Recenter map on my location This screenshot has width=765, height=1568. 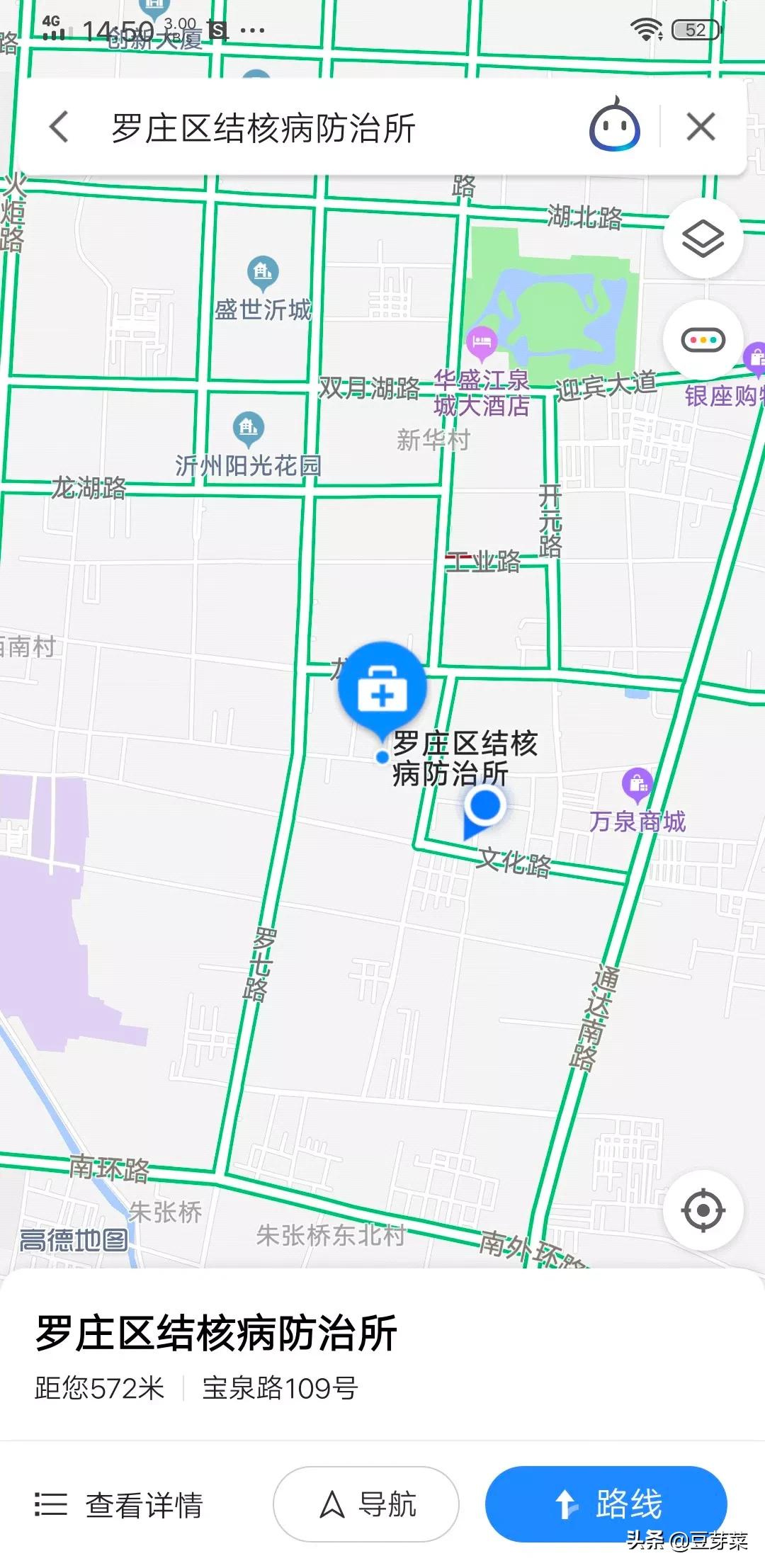[x=703, y=1210]
